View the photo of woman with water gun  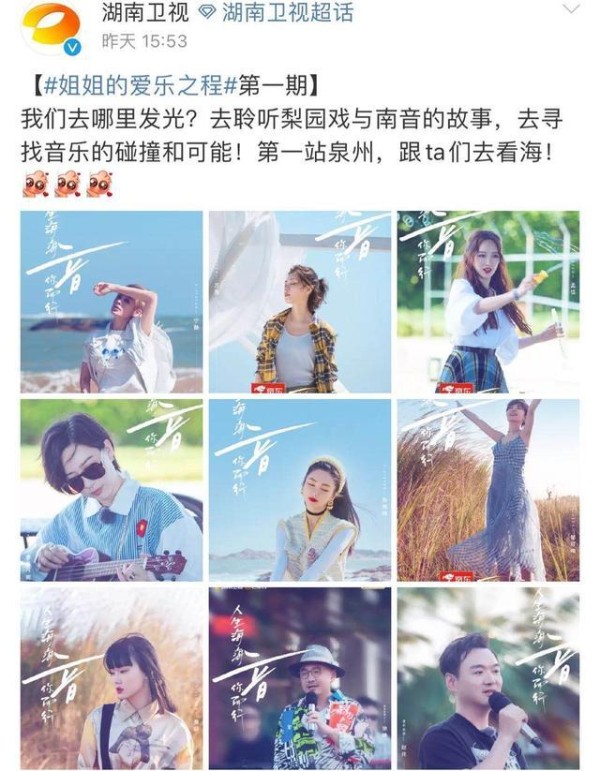pos(488,301)
